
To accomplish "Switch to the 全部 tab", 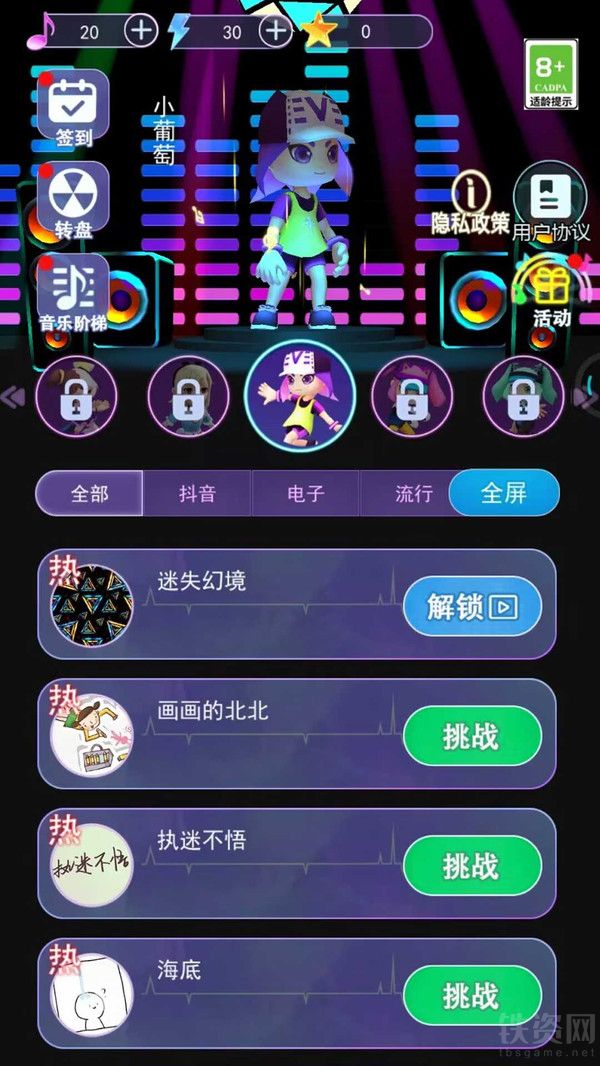I will pos(90,493).
